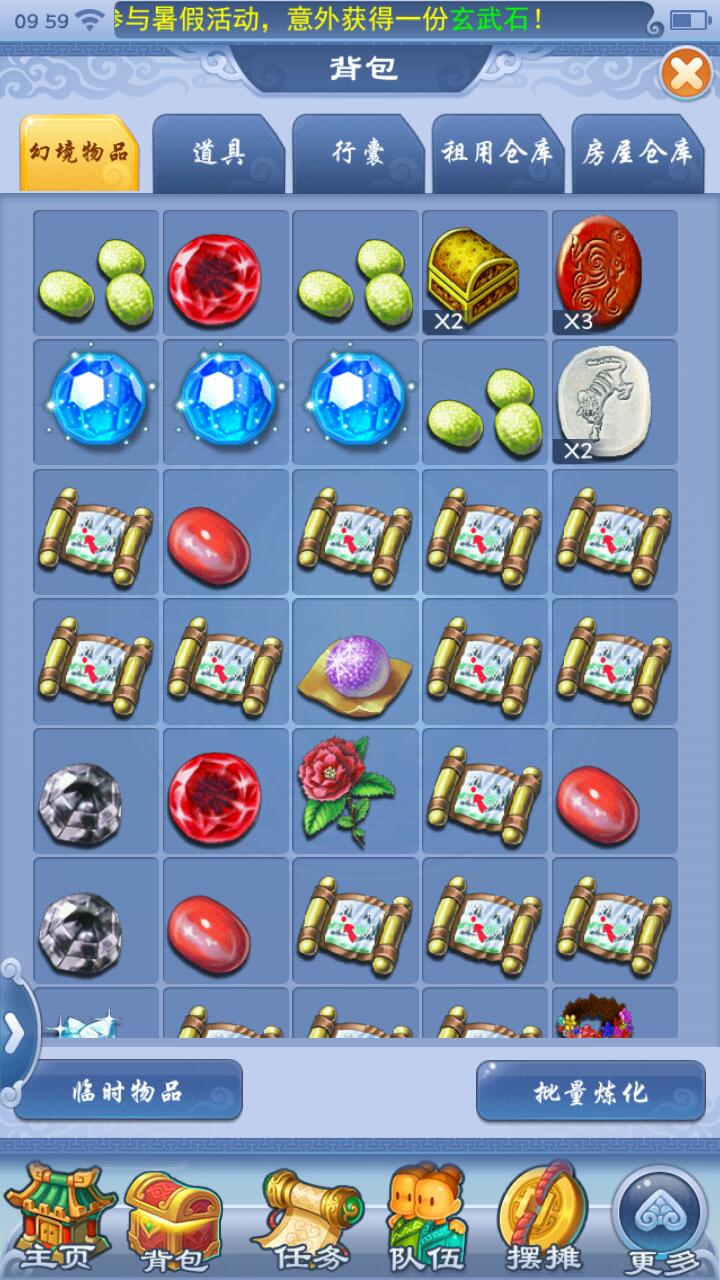
Task: Open the 租用仓库 tab
Action: [497, 154]
